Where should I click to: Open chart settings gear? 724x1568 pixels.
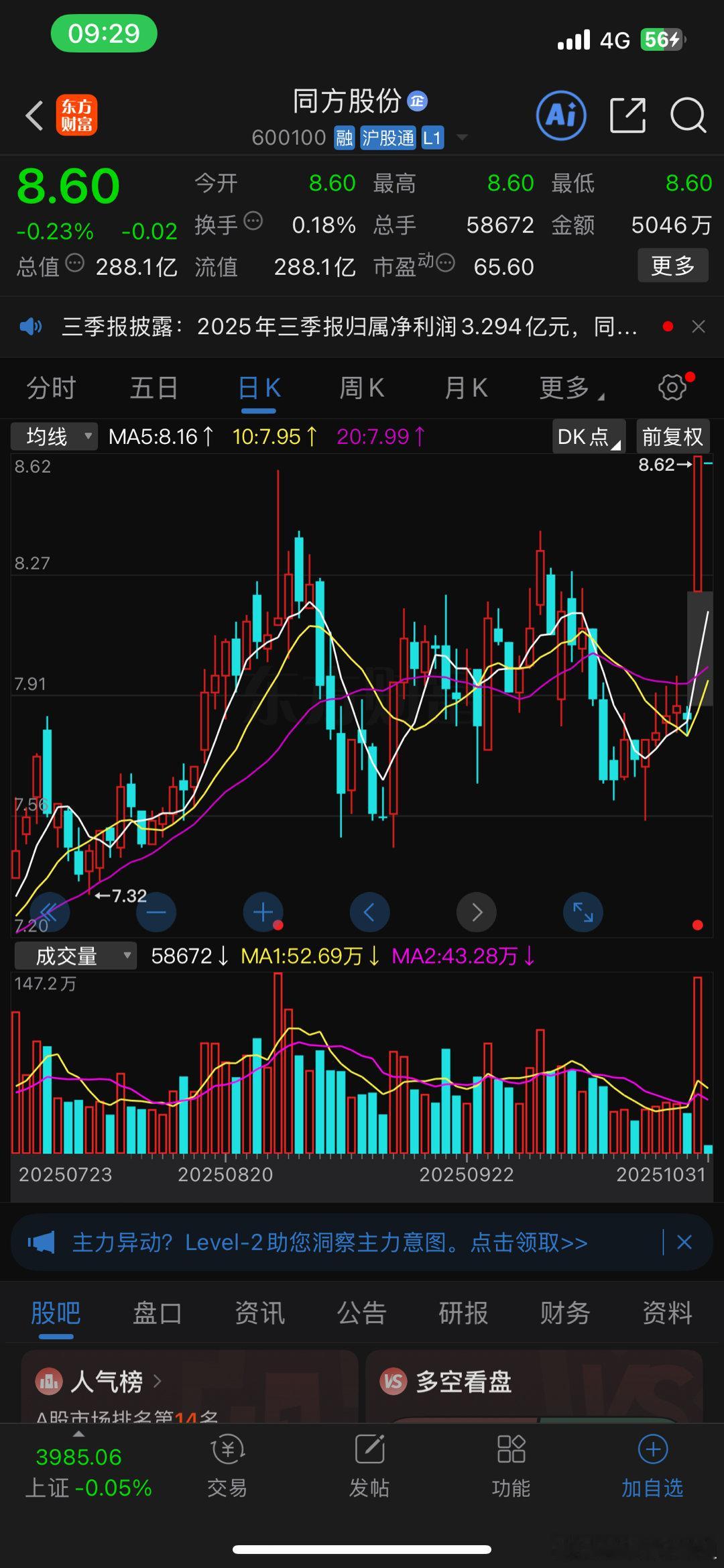(671, 387)
